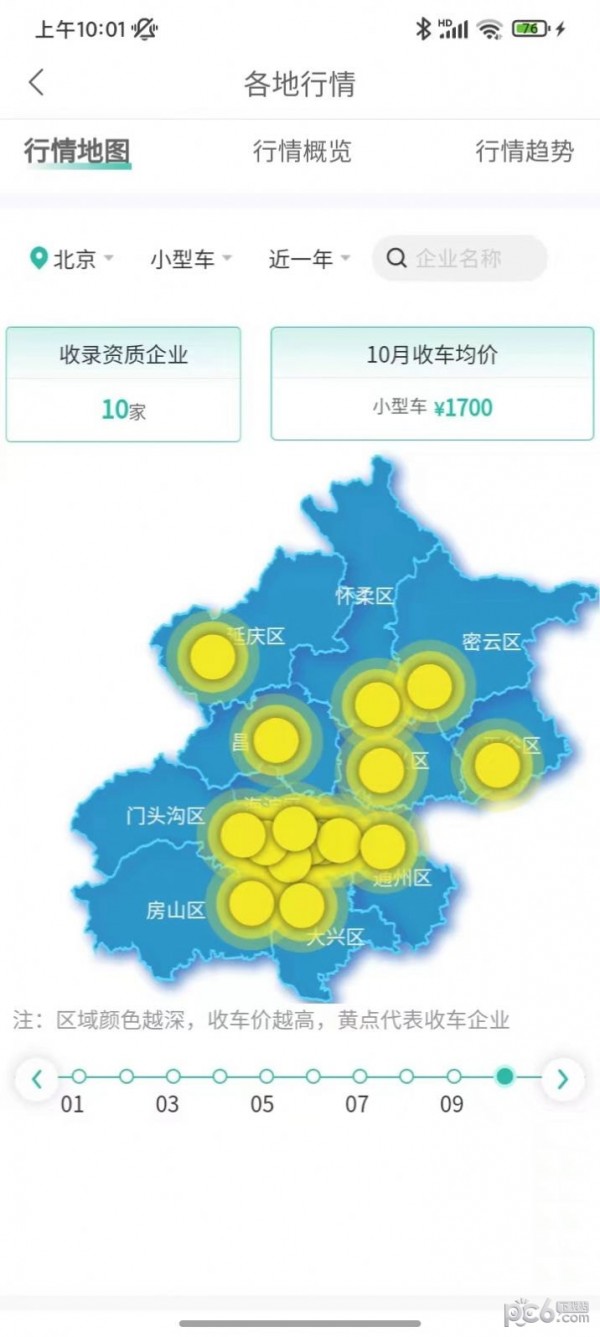Viewport: 600px width, 1337px height.
Task: Go back using the top-left arrow
Action: click(x=37, y=83)
